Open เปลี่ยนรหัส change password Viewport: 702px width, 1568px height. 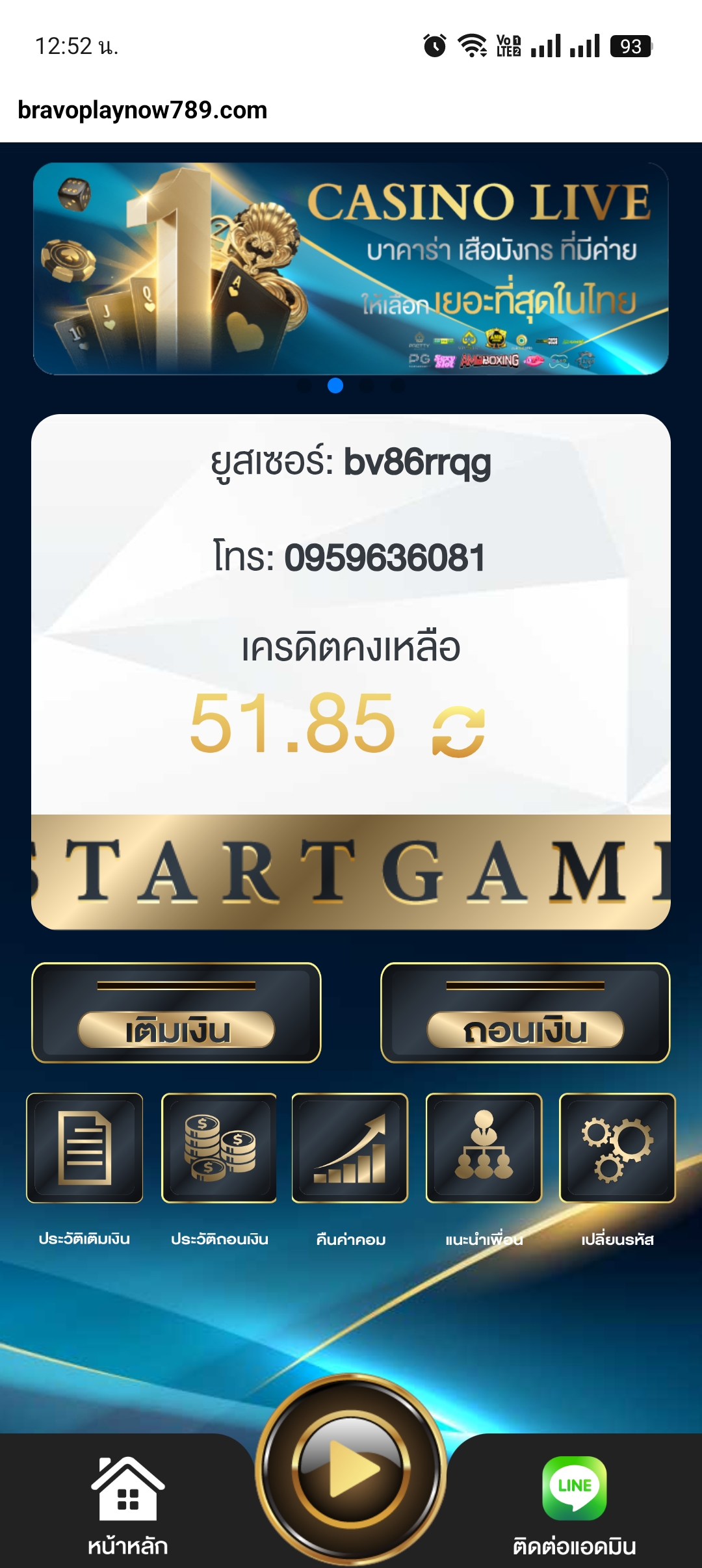tap(617, 1148)
